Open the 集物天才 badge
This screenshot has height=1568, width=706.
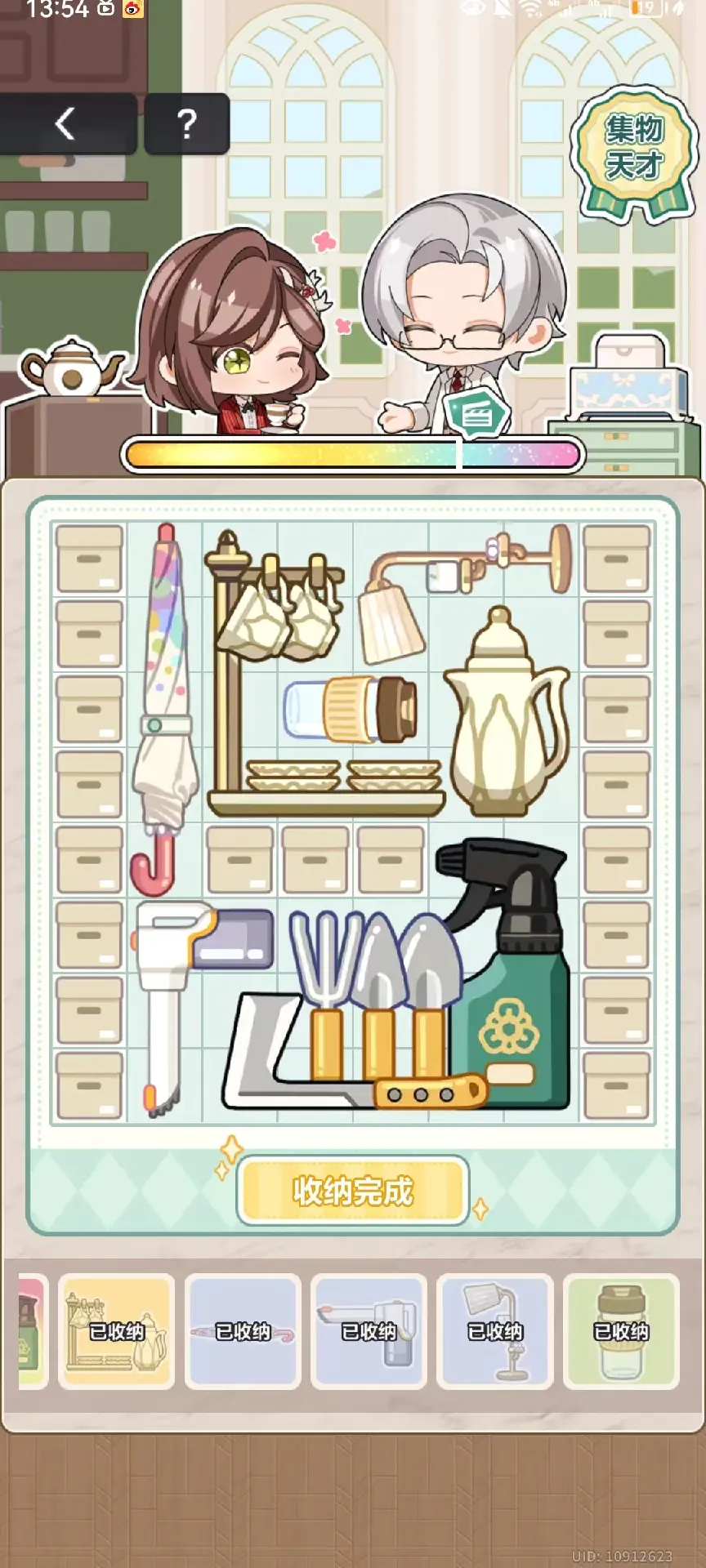[633, 155]
